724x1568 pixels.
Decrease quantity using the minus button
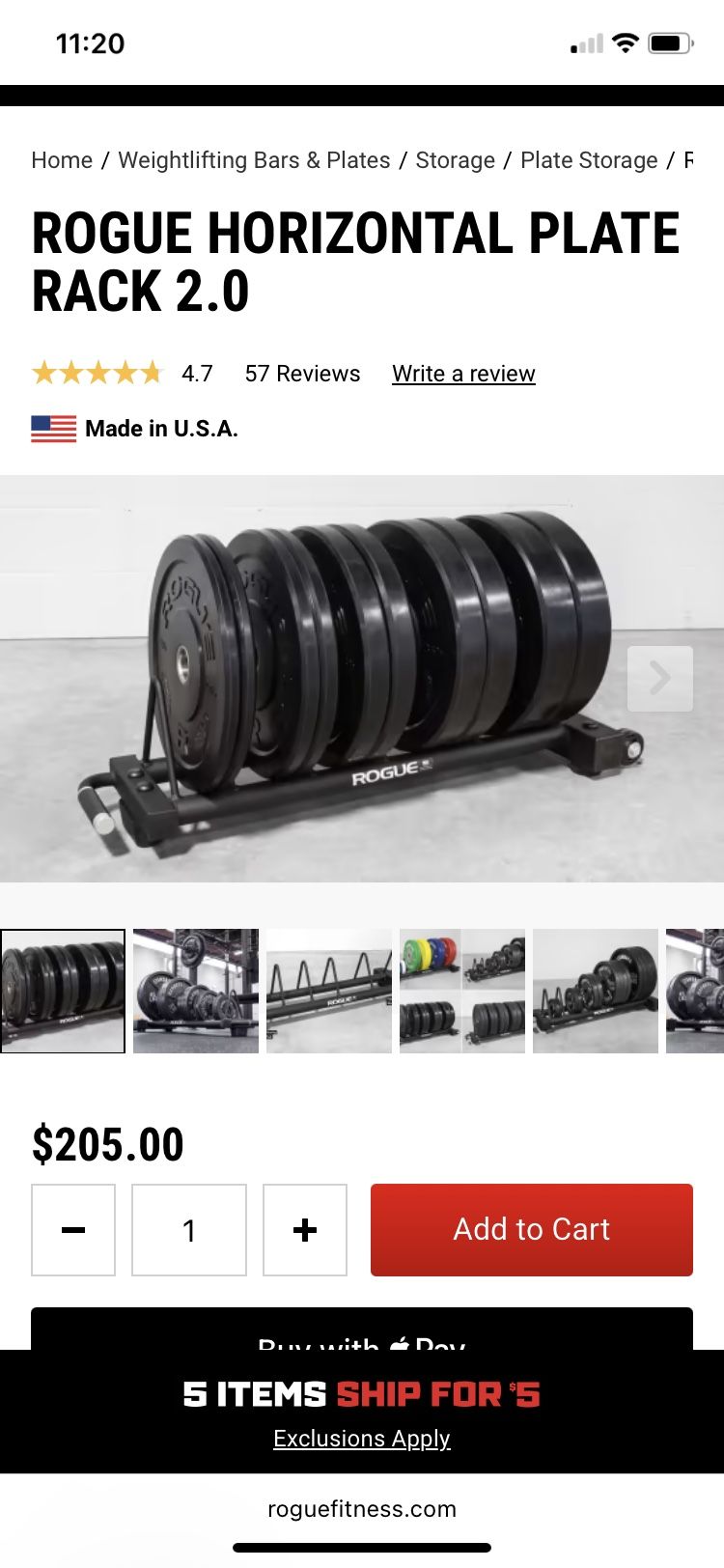tap(73, 1228)
